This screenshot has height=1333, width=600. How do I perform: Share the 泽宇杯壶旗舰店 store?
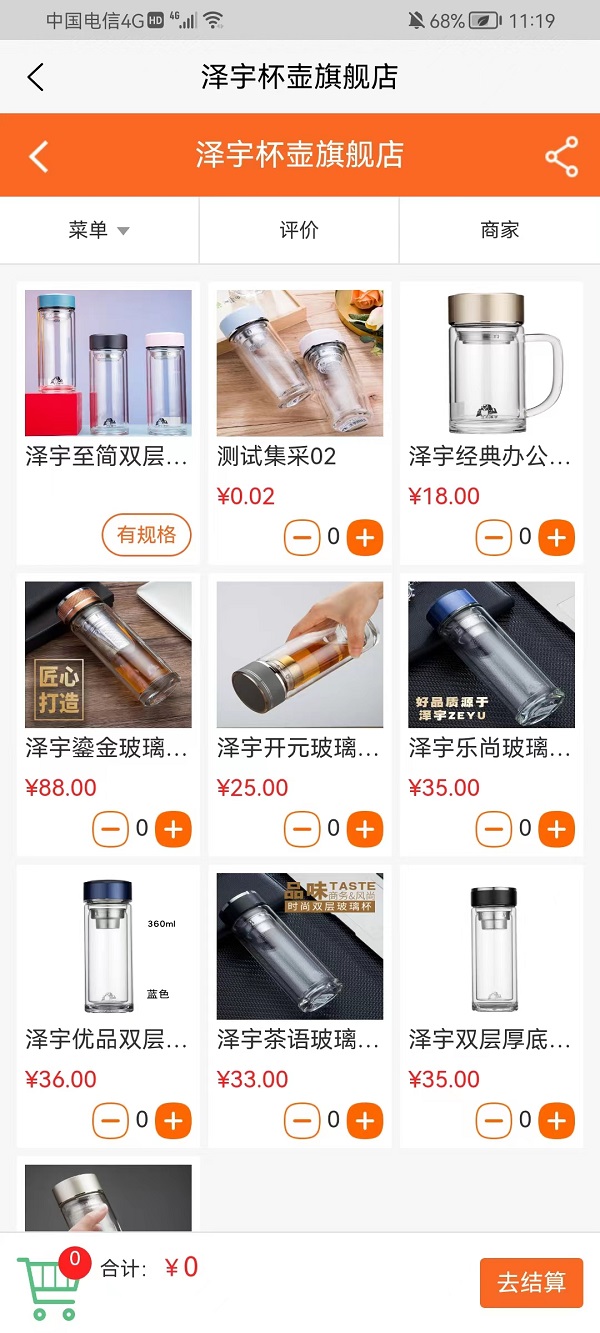pos(561,157)
